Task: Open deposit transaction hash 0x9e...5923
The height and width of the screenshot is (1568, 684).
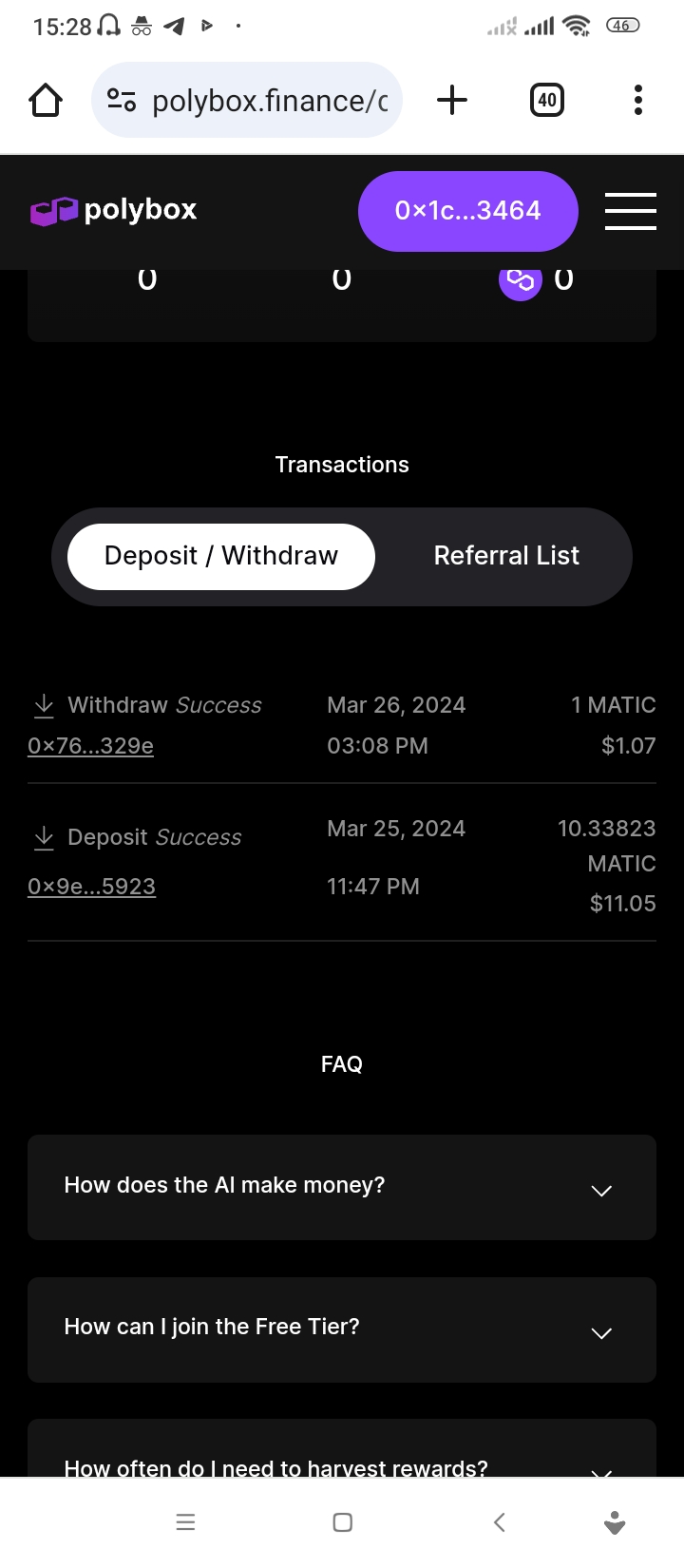Action: [x=92, y=887]
